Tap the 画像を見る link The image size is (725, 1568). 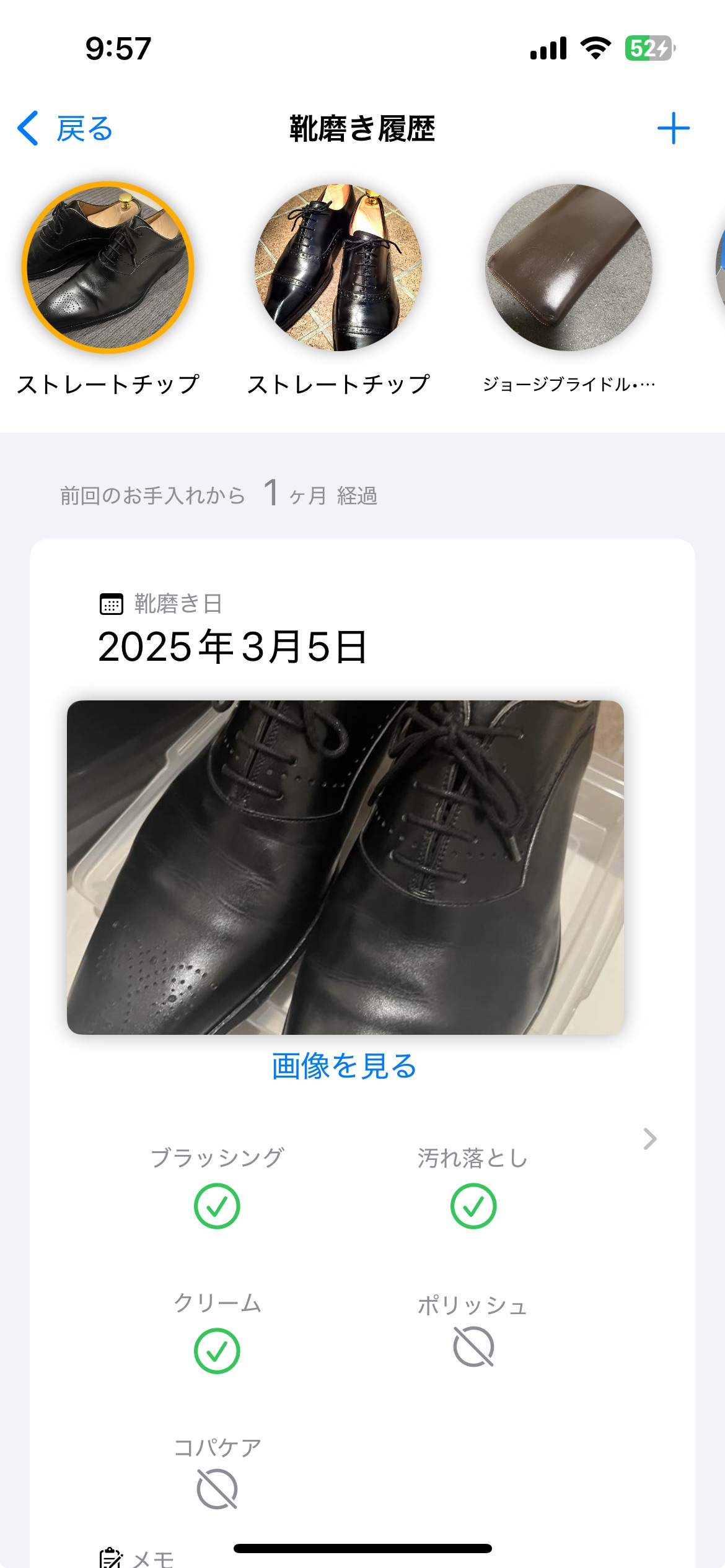click(x=345, y=1066)
